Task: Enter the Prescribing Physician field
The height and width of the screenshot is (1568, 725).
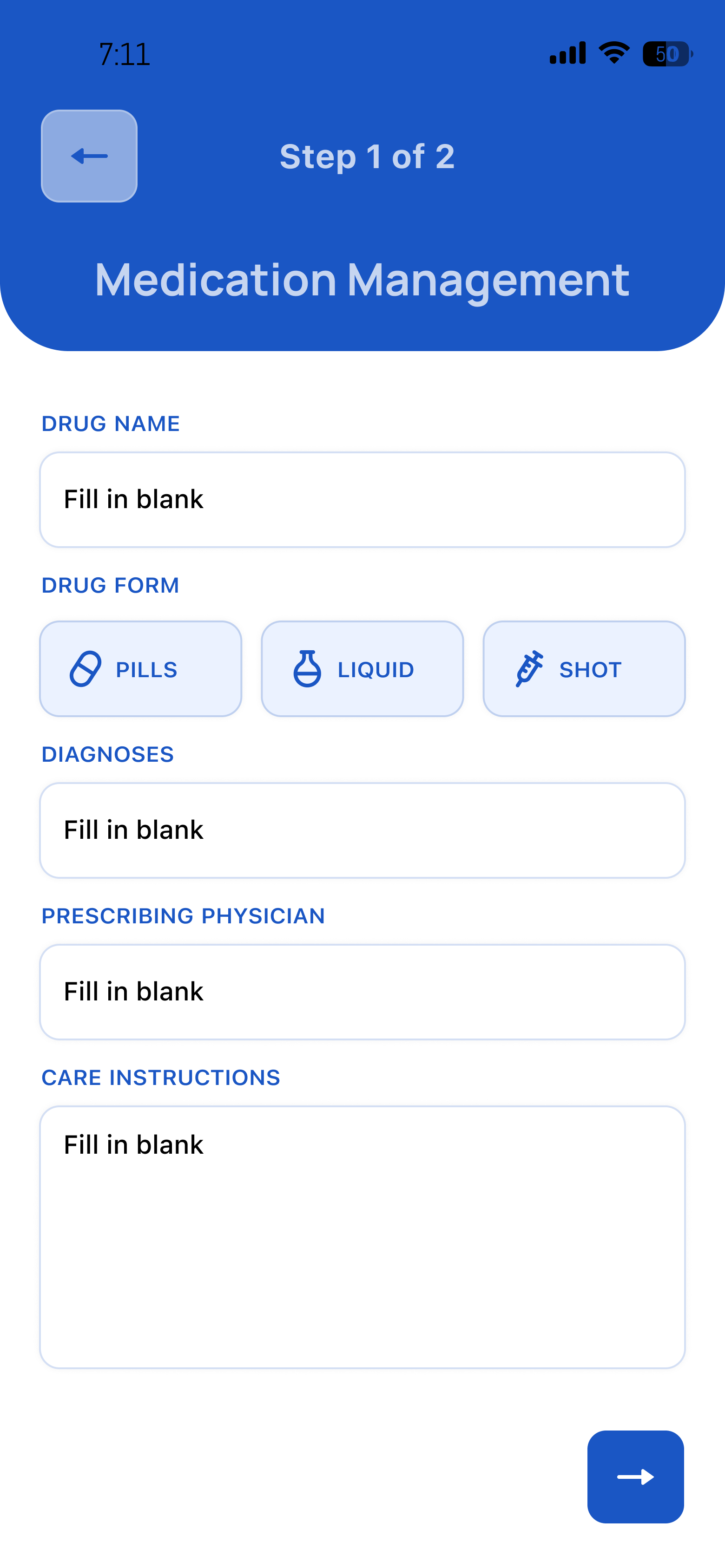Action: [x=362, y=992]
